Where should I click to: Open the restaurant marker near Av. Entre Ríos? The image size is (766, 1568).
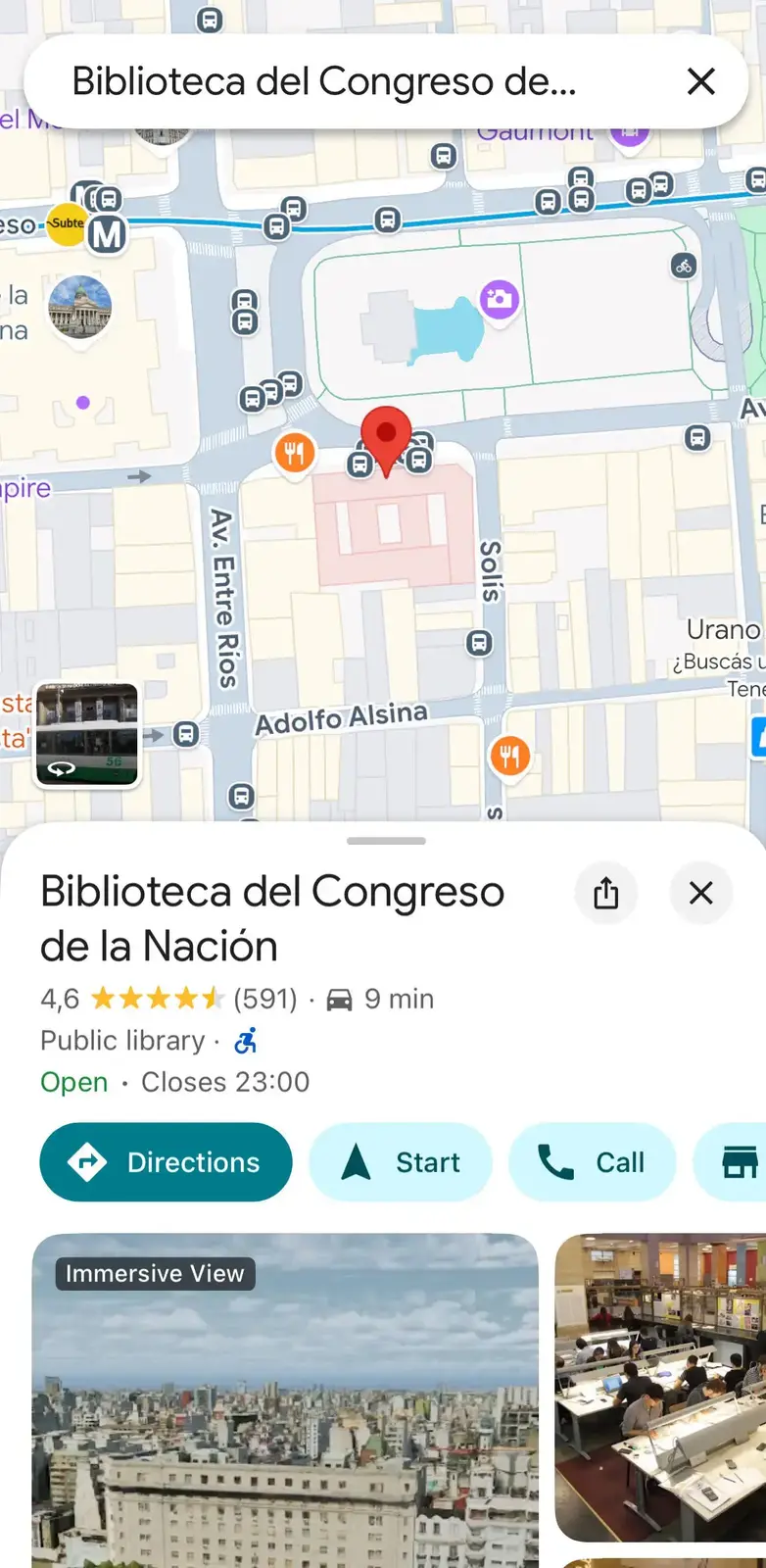[294, 453]
